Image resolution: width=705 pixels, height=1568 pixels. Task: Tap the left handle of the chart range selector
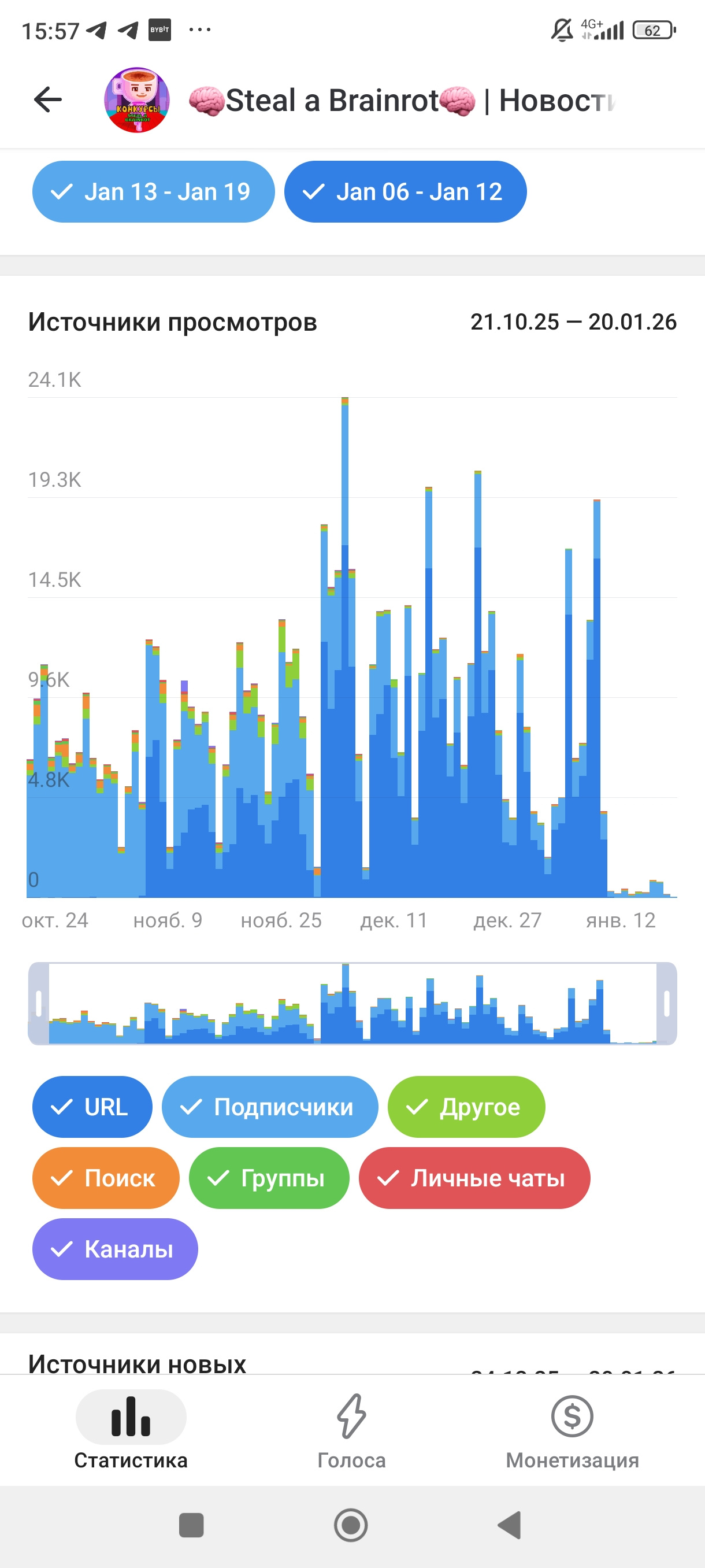click(38, 1004)
